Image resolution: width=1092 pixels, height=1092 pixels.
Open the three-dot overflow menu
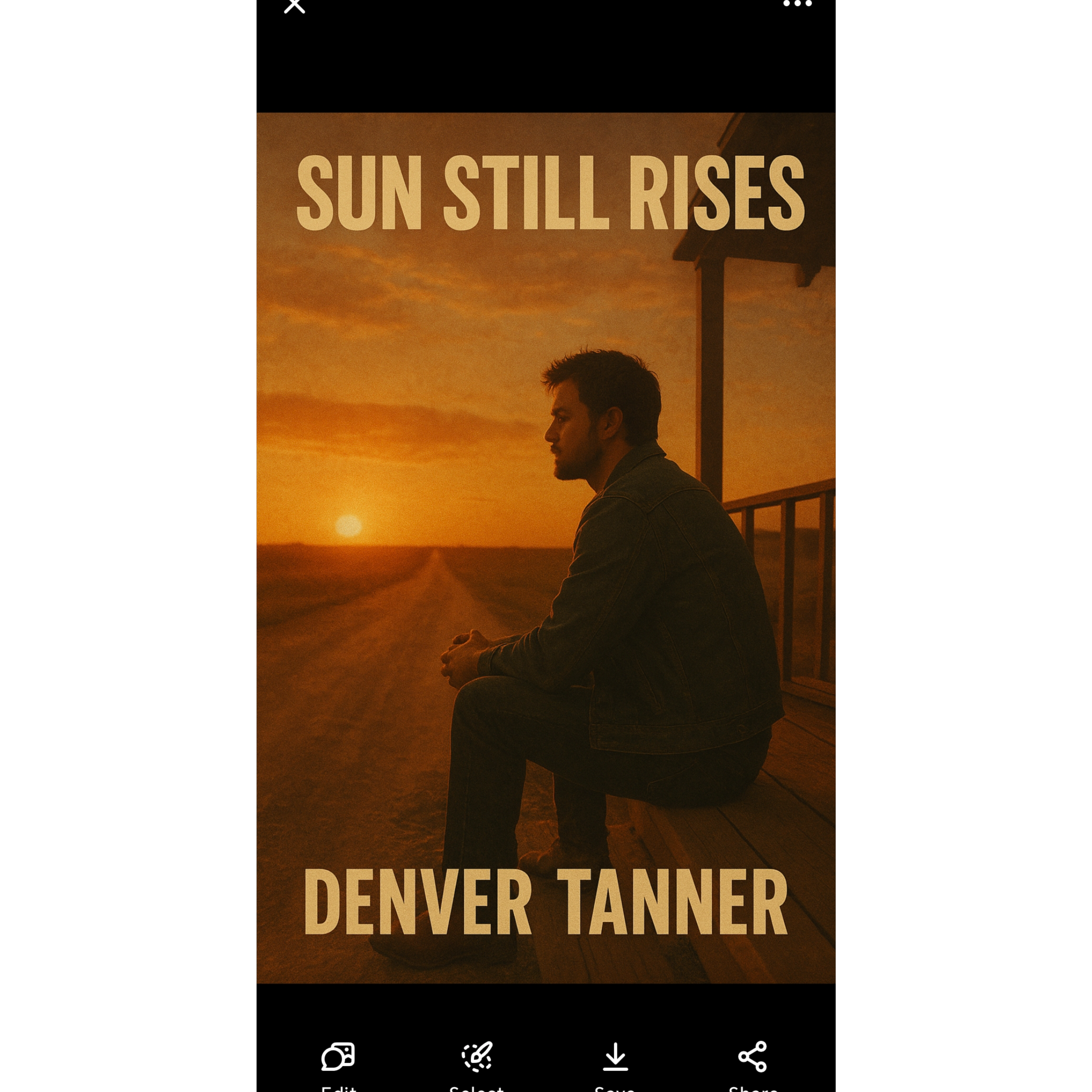(797, 4)
